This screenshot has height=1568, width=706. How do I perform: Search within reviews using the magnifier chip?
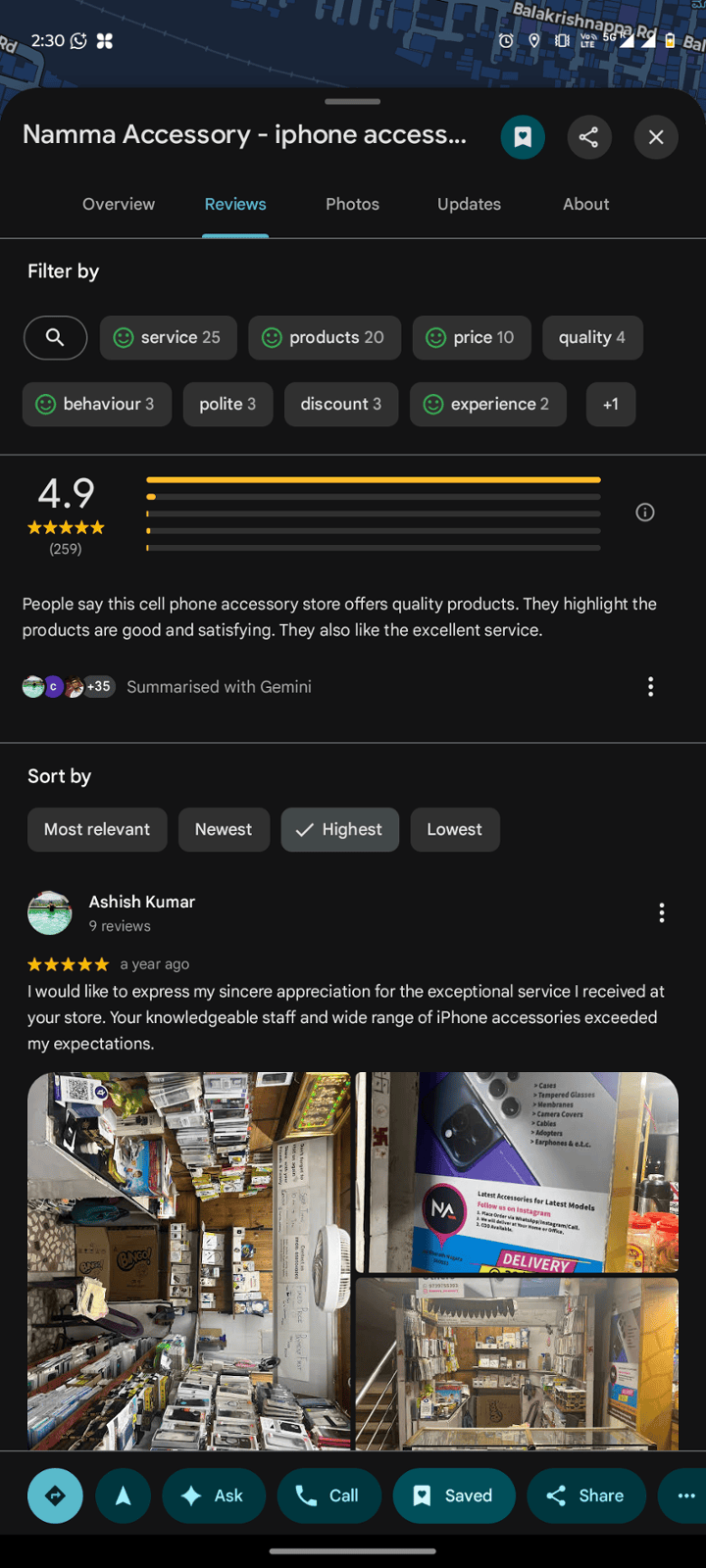point(55,337)
